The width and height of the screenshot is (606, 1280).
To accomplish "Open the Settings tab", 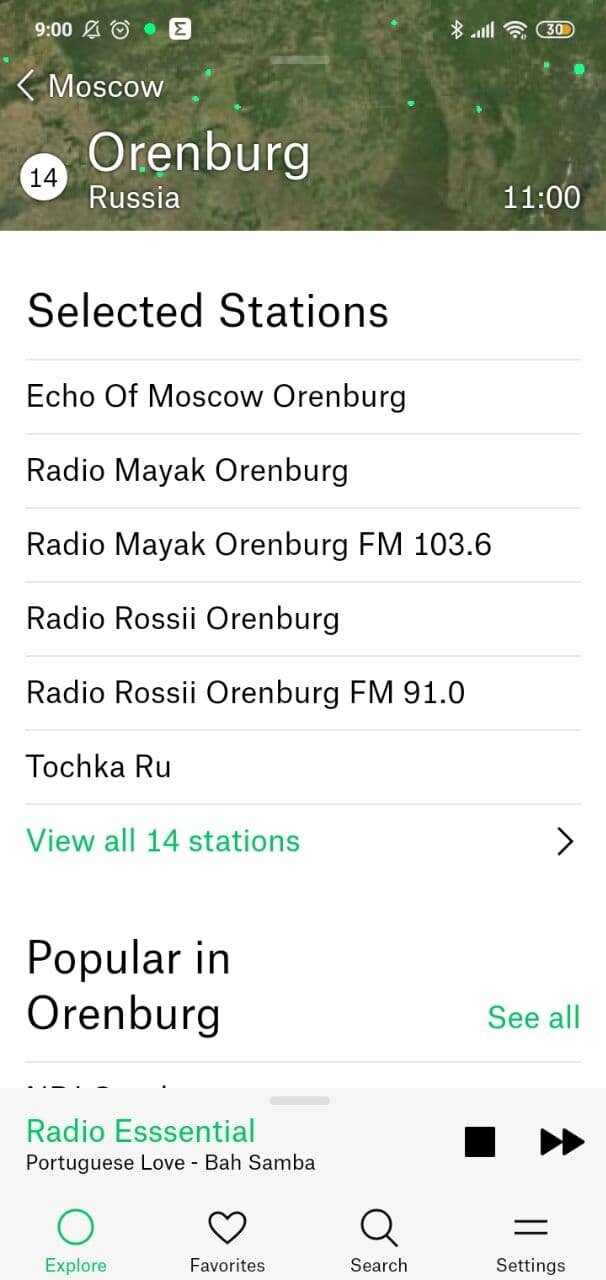I will [530, 1240].
